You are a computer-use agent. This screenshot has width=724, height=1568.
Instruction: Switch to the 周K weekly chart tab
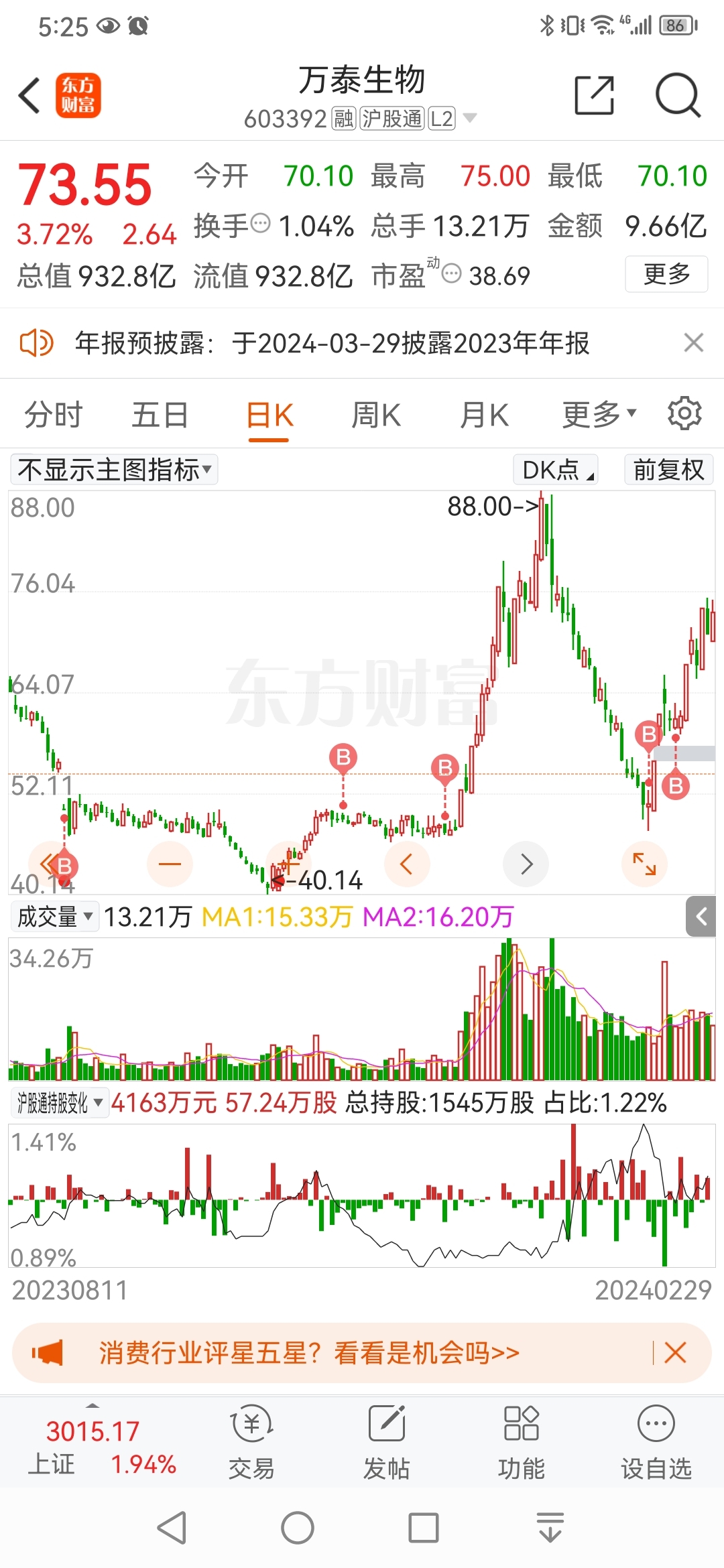tap(377, 414)
